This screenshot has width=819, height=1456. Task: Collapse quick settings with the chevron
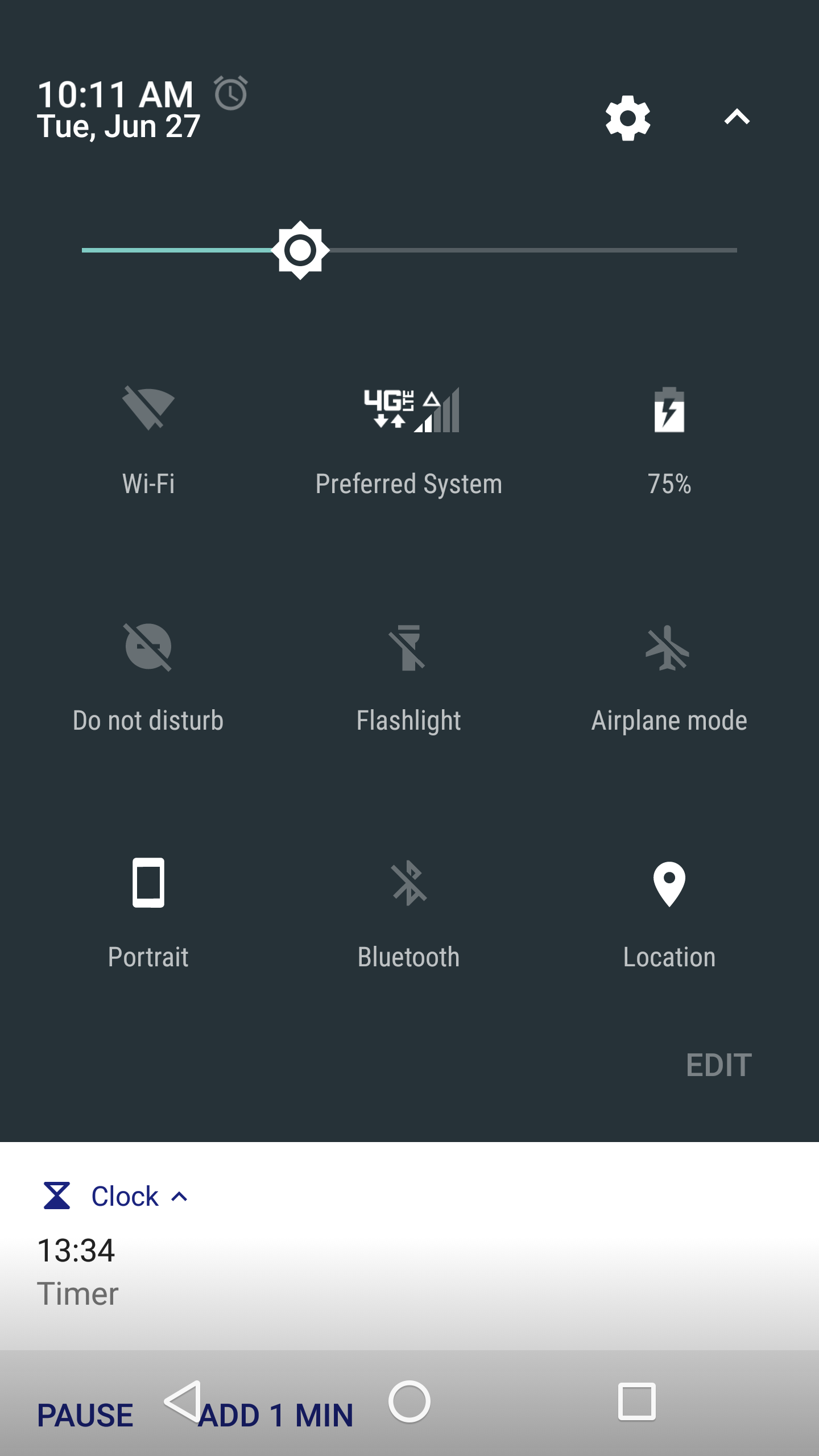[737, 118]
